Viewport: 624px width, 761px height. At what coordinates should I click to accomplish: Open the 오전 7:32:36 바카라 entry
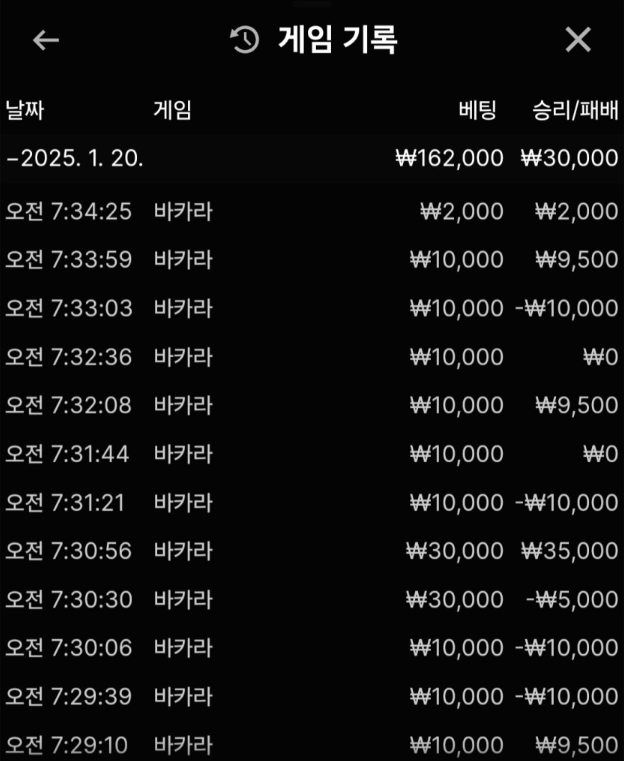pos(311,357)
